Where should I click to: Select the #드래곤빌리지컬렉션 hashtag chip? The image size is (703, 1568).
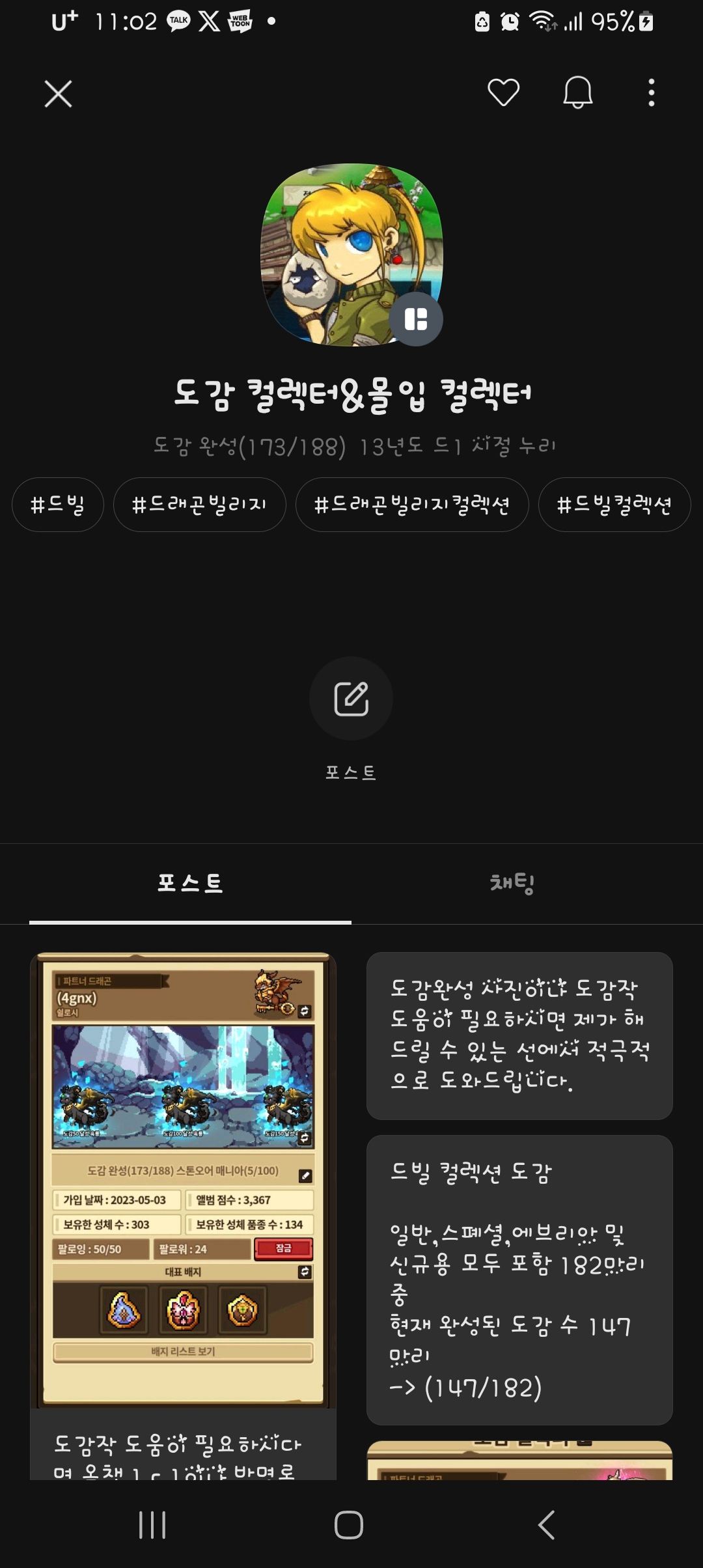(411, 505)
